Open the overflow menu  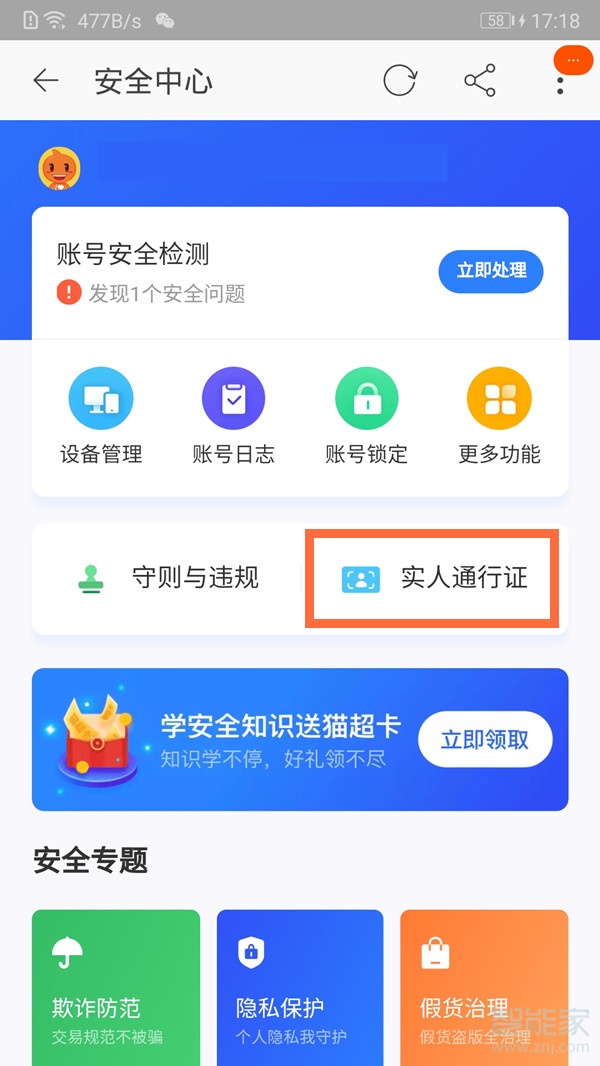(560, 81)
